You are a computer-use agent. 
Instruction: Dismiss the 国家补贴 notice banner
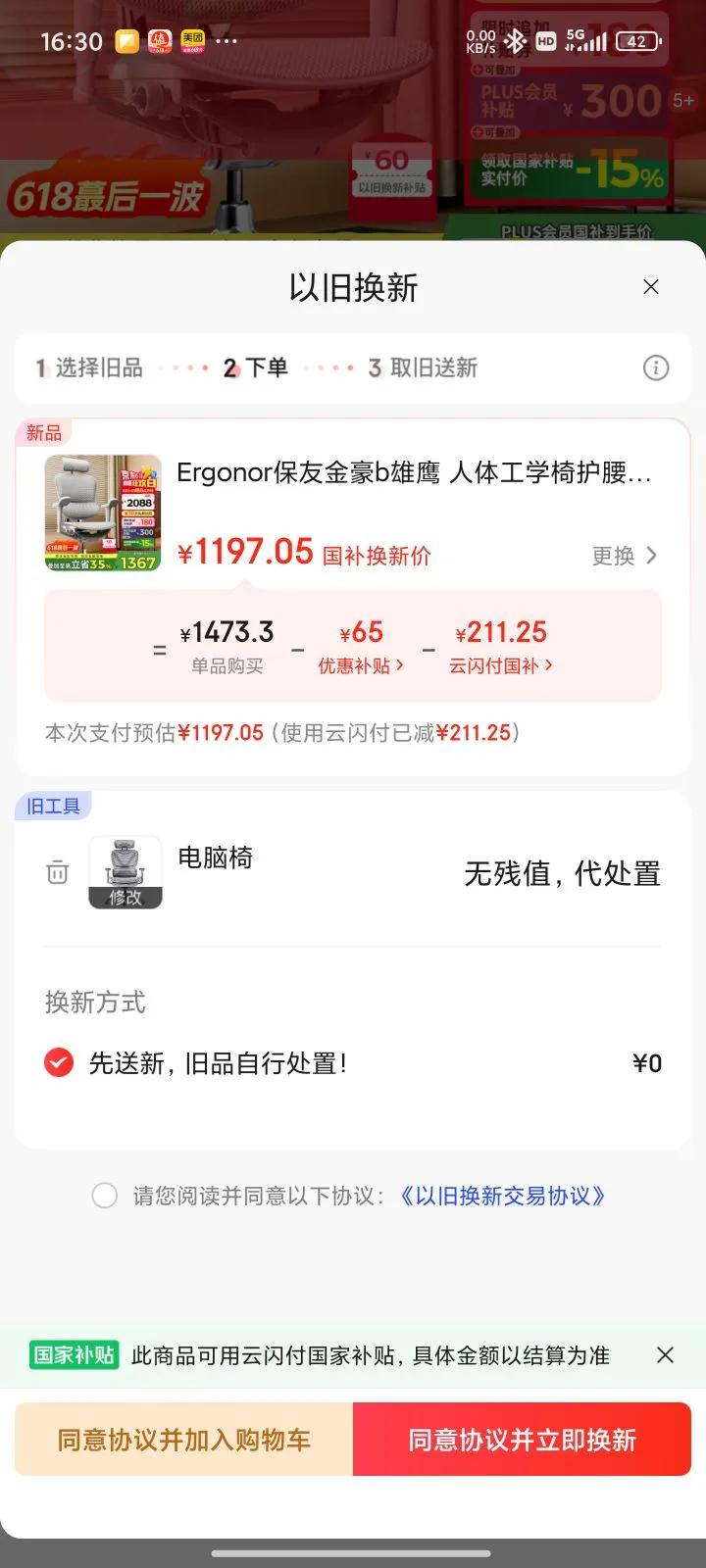click(665, 1354)
